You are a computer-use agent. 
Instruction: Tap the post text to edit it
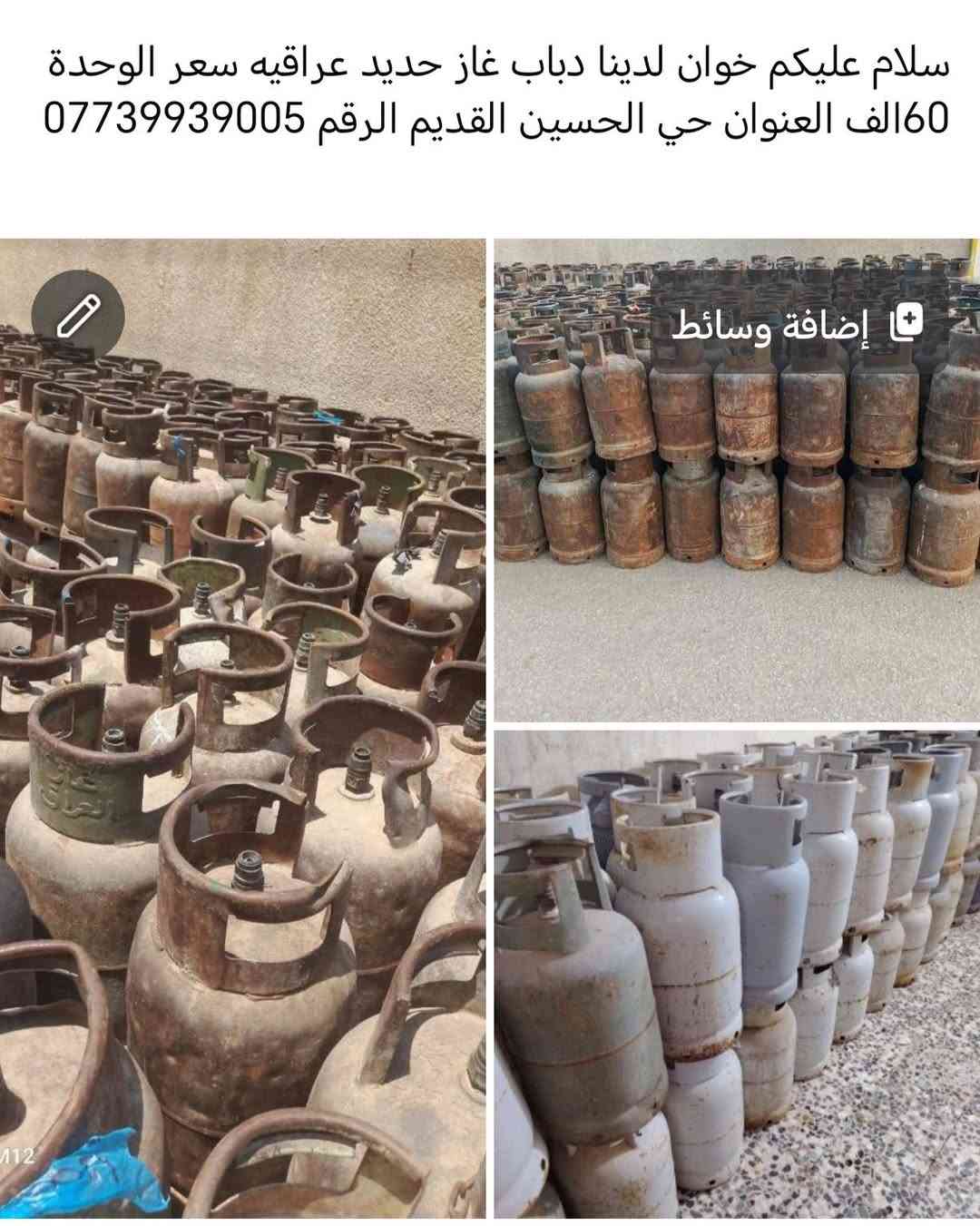point(496,92)
